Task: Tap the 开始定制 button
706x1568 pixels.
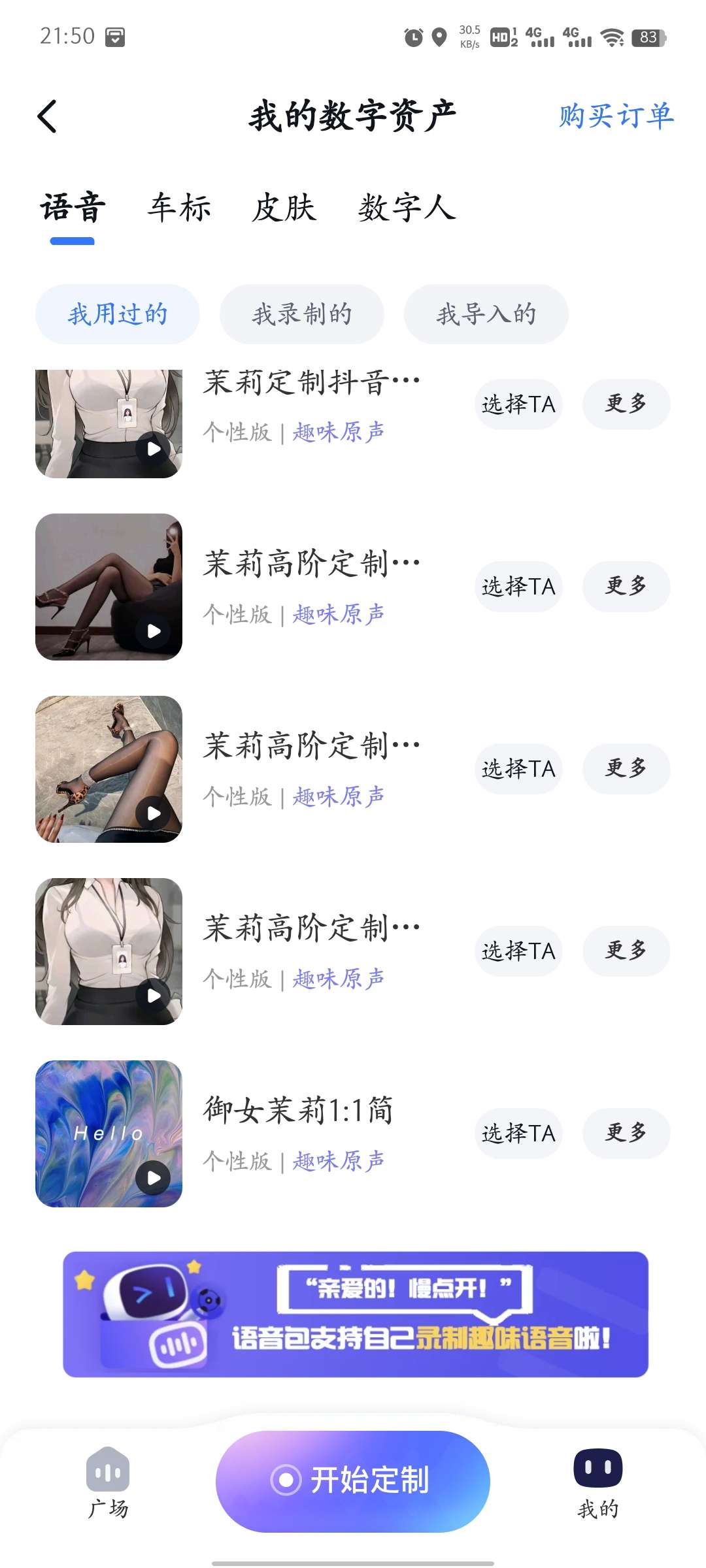Action: (x=353, y=1481)
